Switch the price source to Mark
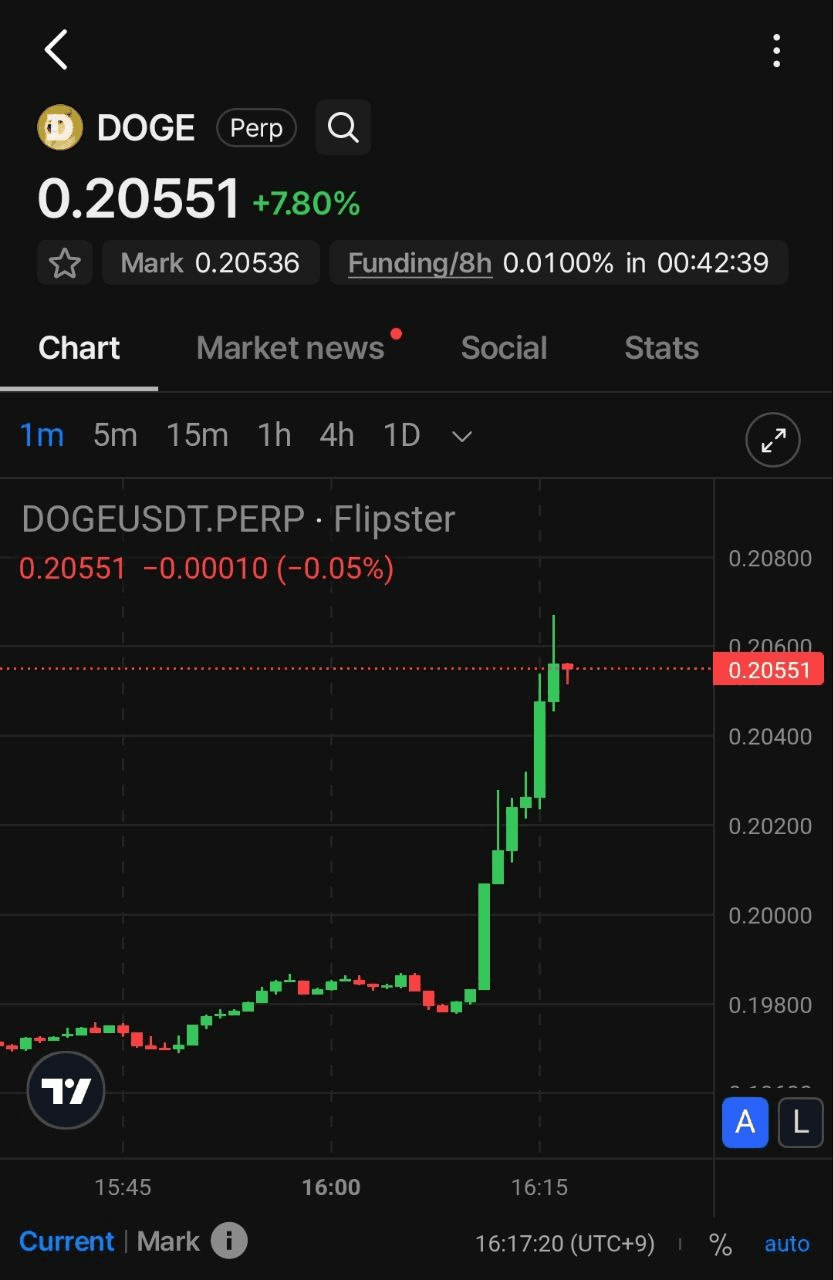This screenshot has height=1280, width=833. 168,1242
